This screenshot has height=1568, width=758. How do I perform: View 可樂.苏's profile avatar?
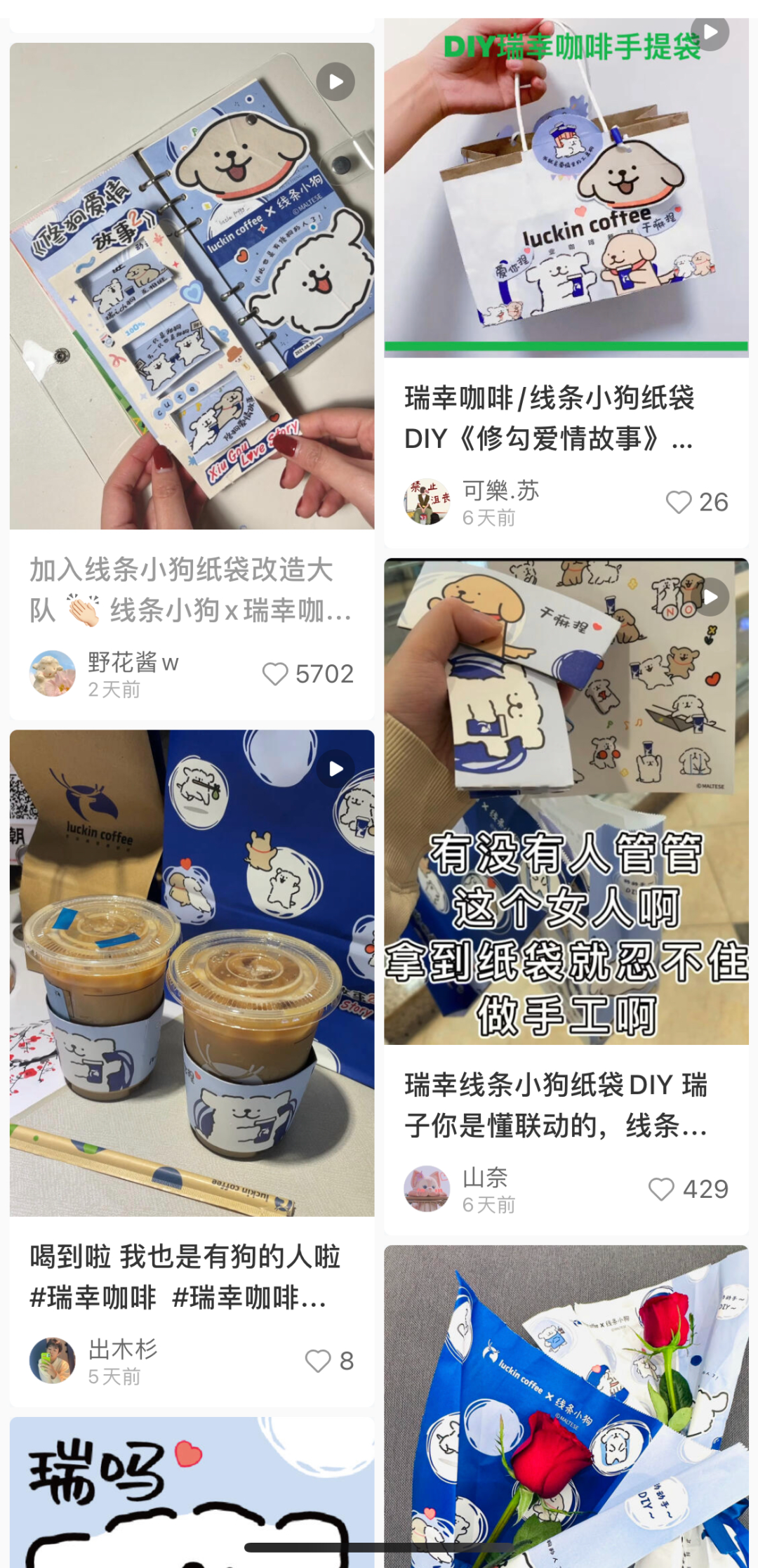click(x=427, y=502)
